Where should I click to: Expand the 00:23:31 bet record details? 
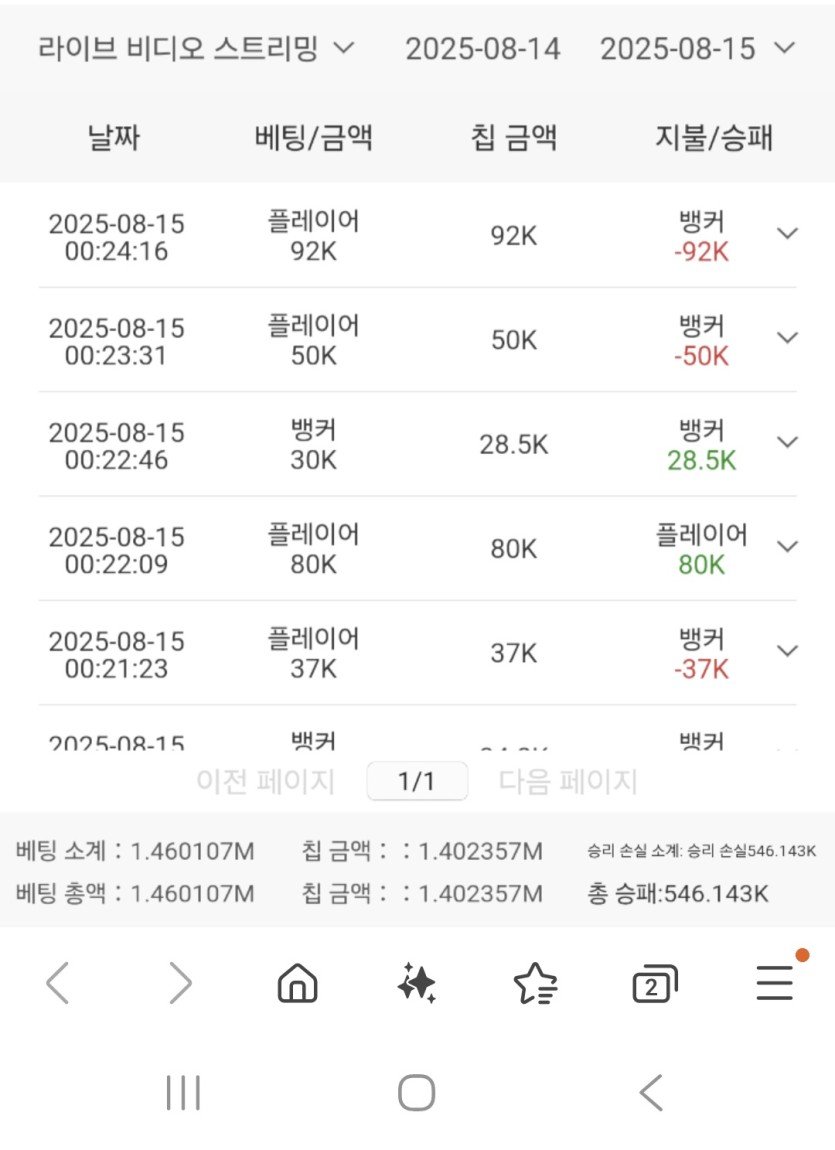point(788,337)
